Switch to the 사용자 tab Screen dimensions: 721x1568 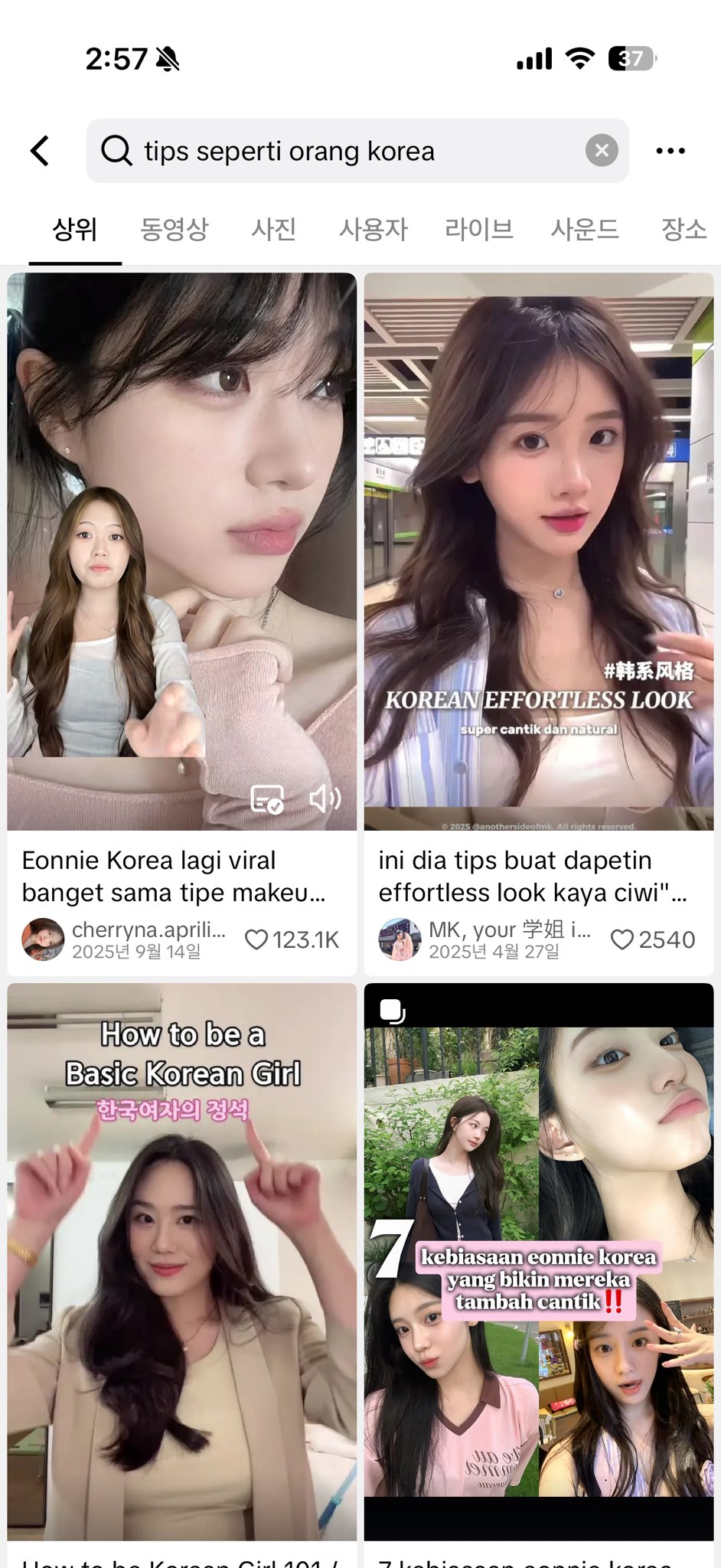pos(373,229)
